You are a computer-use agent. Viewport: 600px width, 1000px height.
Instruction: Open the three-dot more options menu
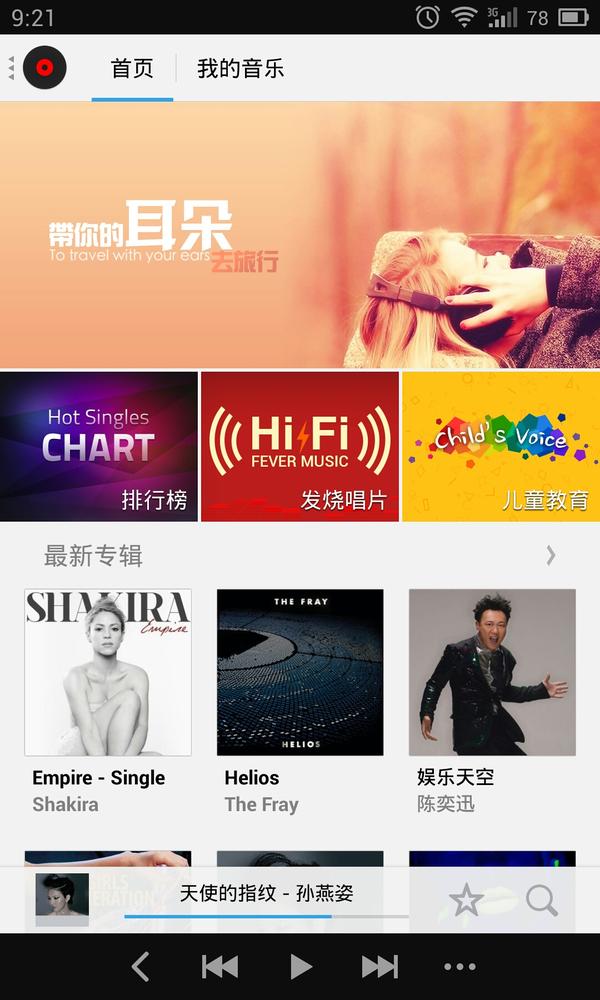(460, 967)
